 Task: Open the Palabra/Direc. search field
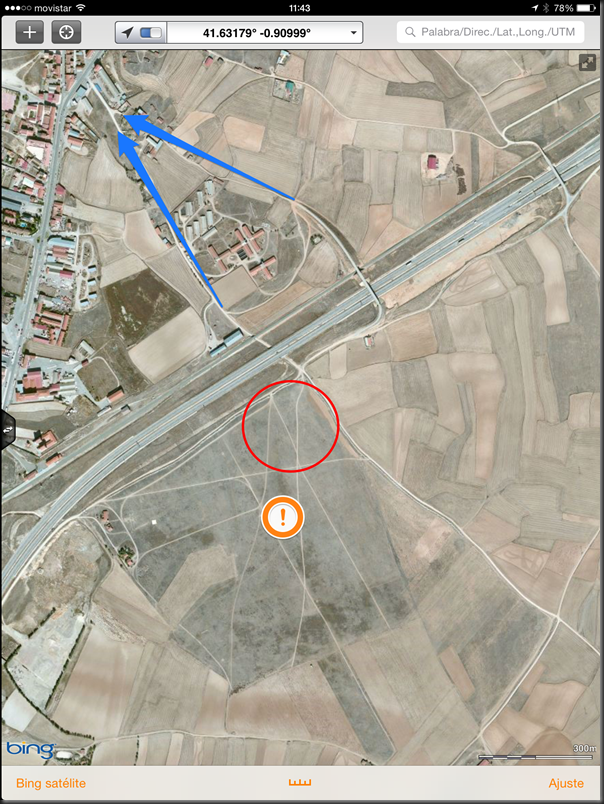coord(490,32)
